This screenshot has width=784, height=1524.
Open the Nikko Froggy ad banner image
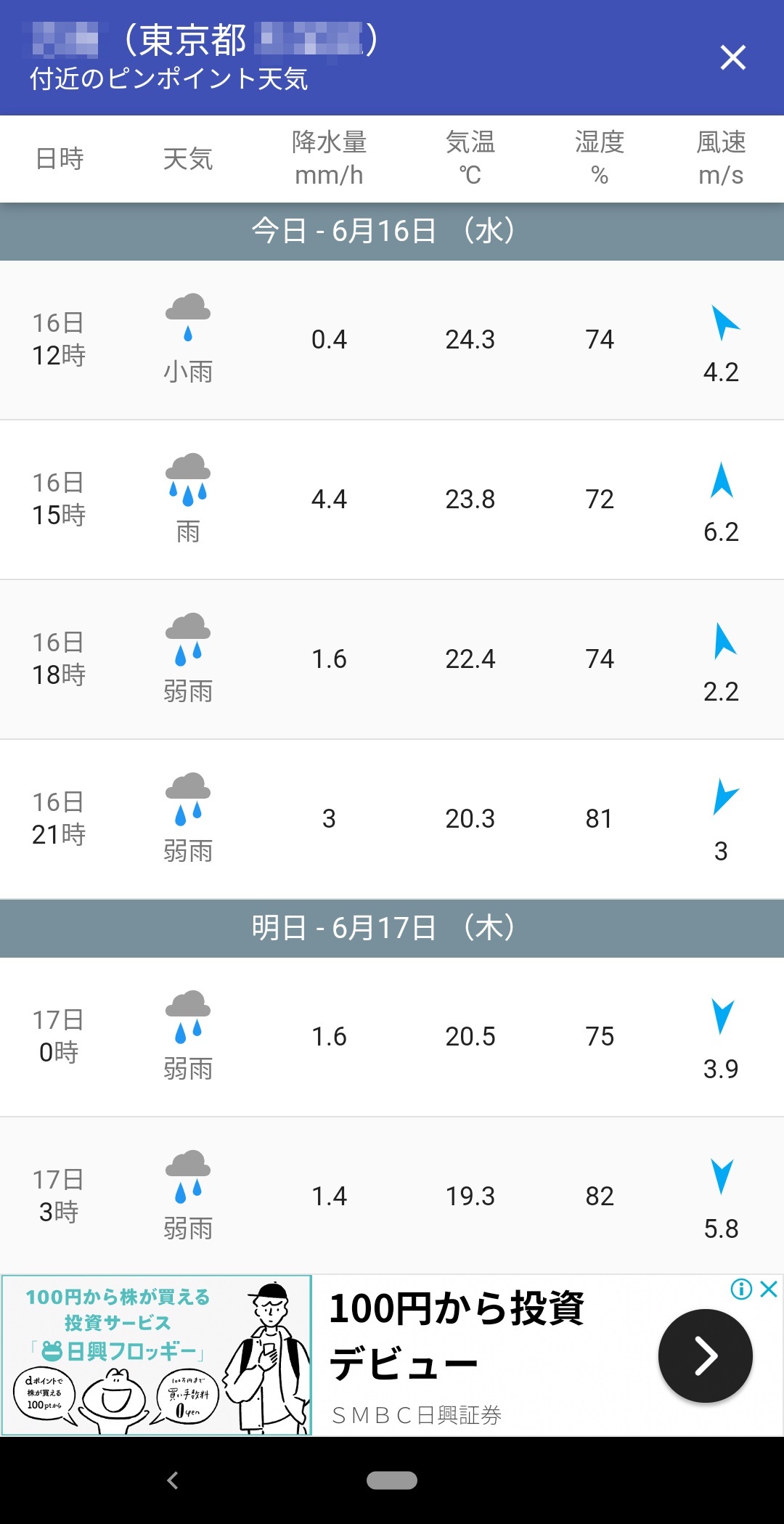[157, 1355]
